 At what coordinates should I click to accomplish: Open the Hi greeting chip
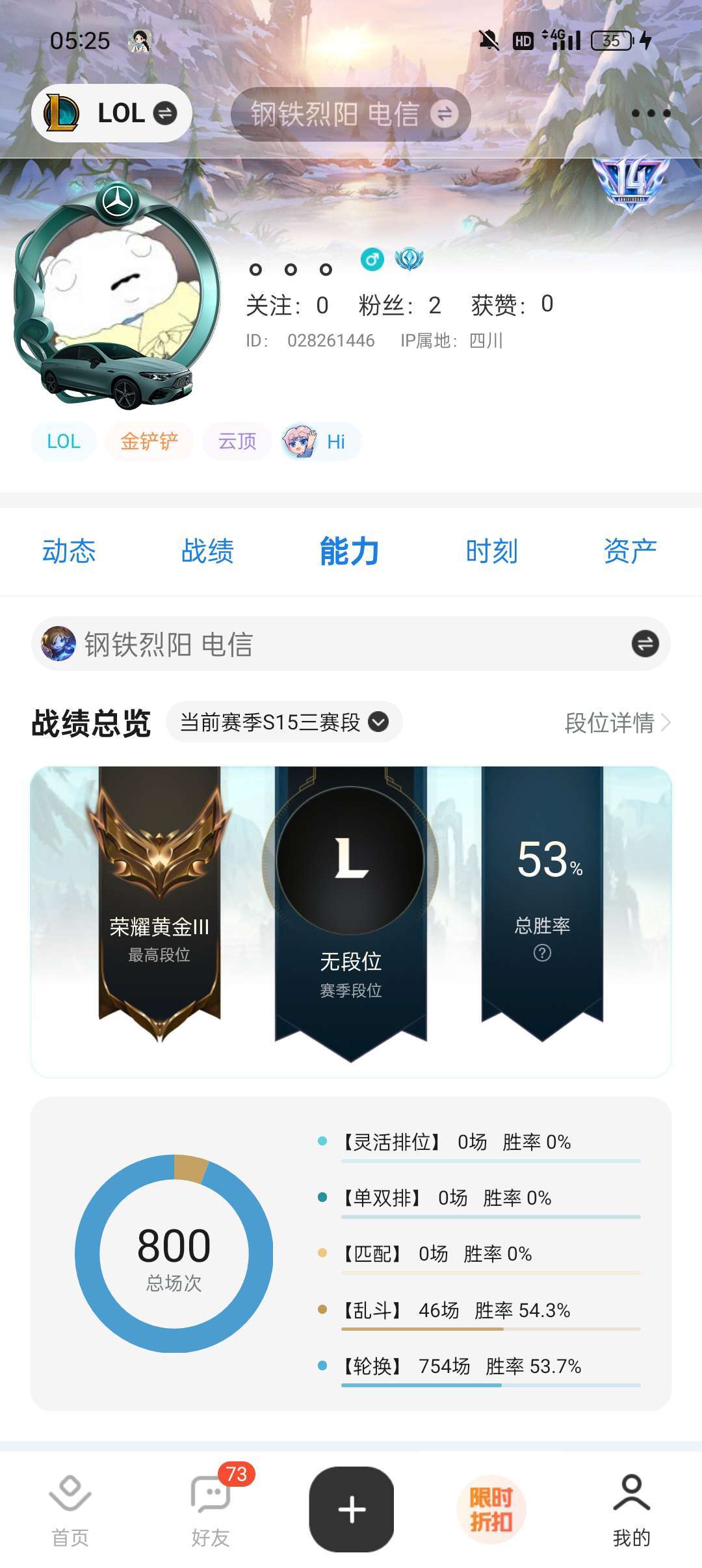pyautogui.click(x=320, y=441)
